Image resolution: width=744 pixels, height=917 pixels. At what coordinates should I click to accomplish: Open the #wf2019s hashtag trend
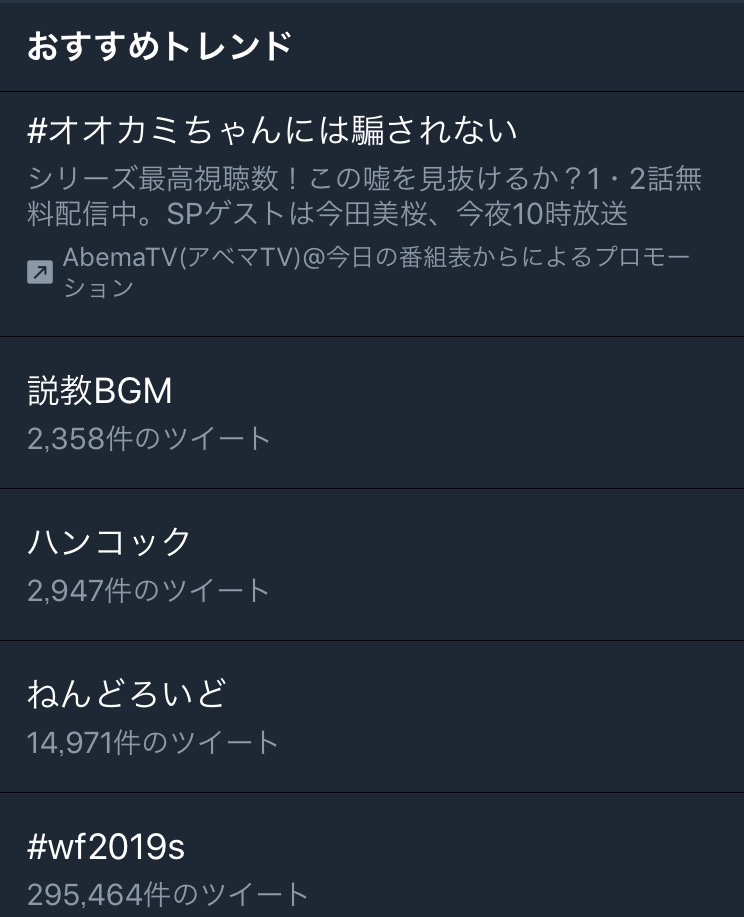[x=372, y=856]
